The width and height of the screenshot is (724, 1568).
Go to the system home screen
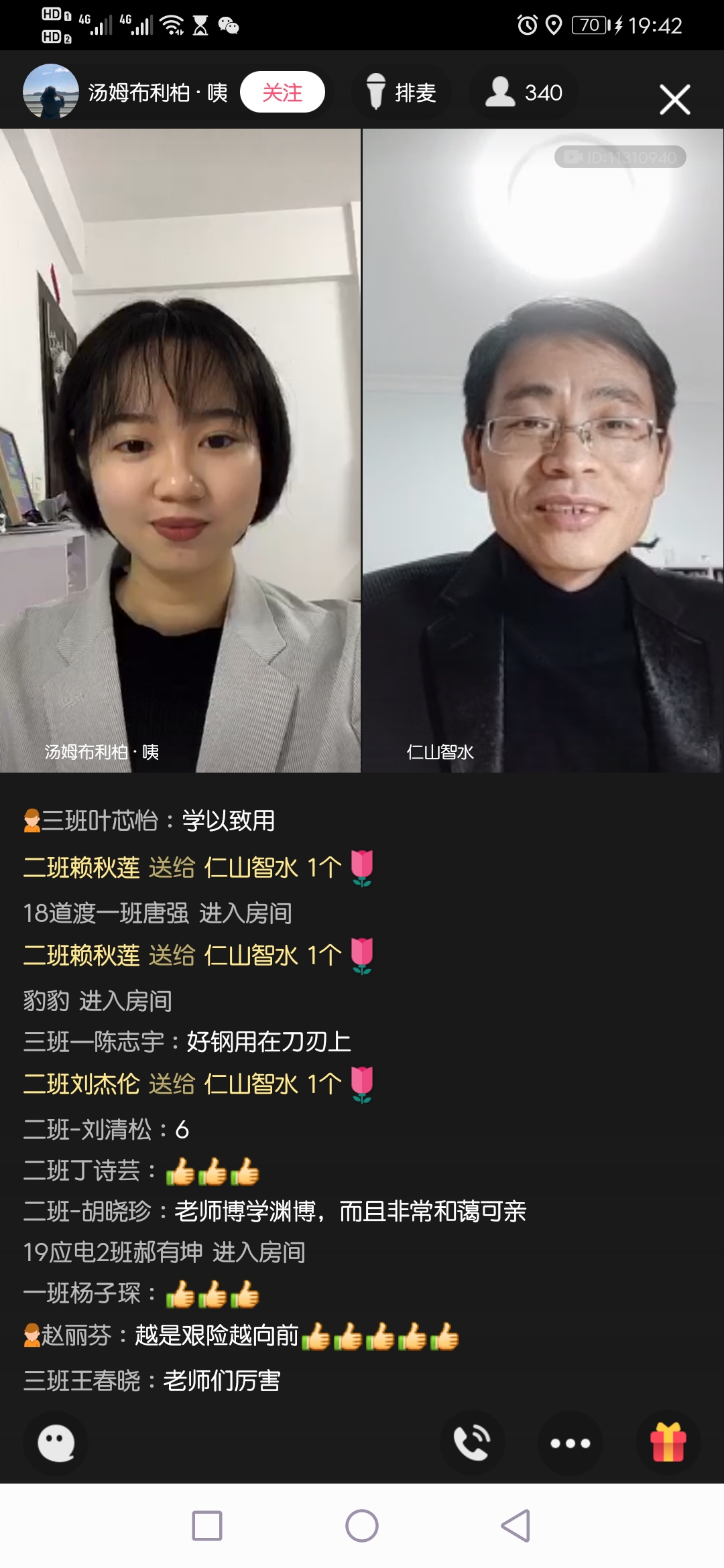362,1526
